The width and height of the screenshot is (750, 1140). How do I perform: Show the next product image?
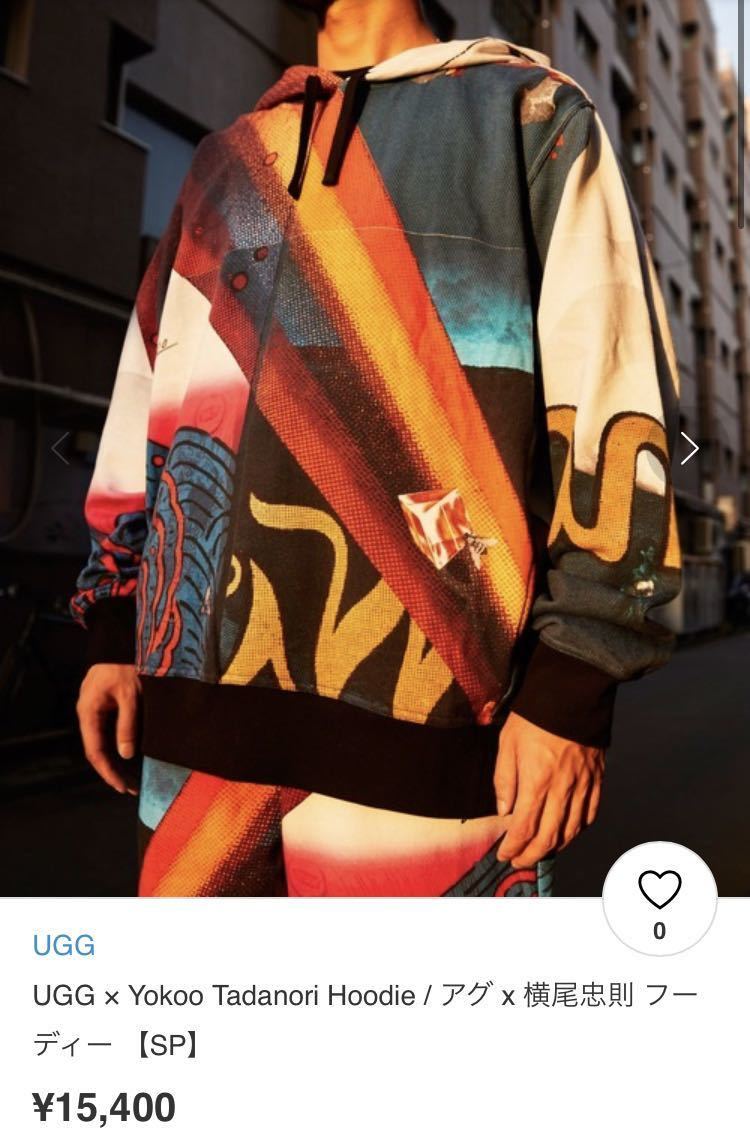pyautogui.click(x=689, y=448)
